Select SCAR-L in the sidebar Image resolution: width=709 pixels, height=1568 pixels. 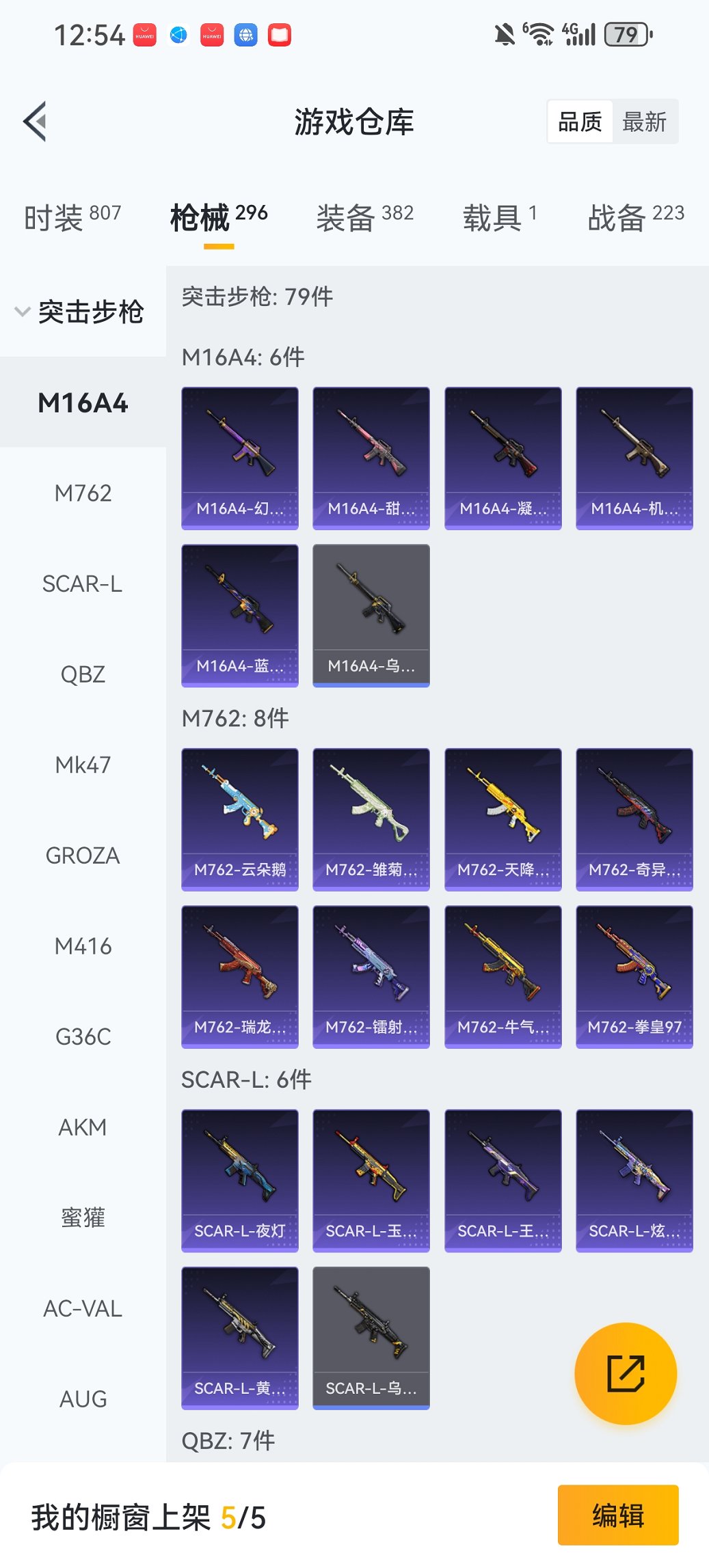(83, 584)
